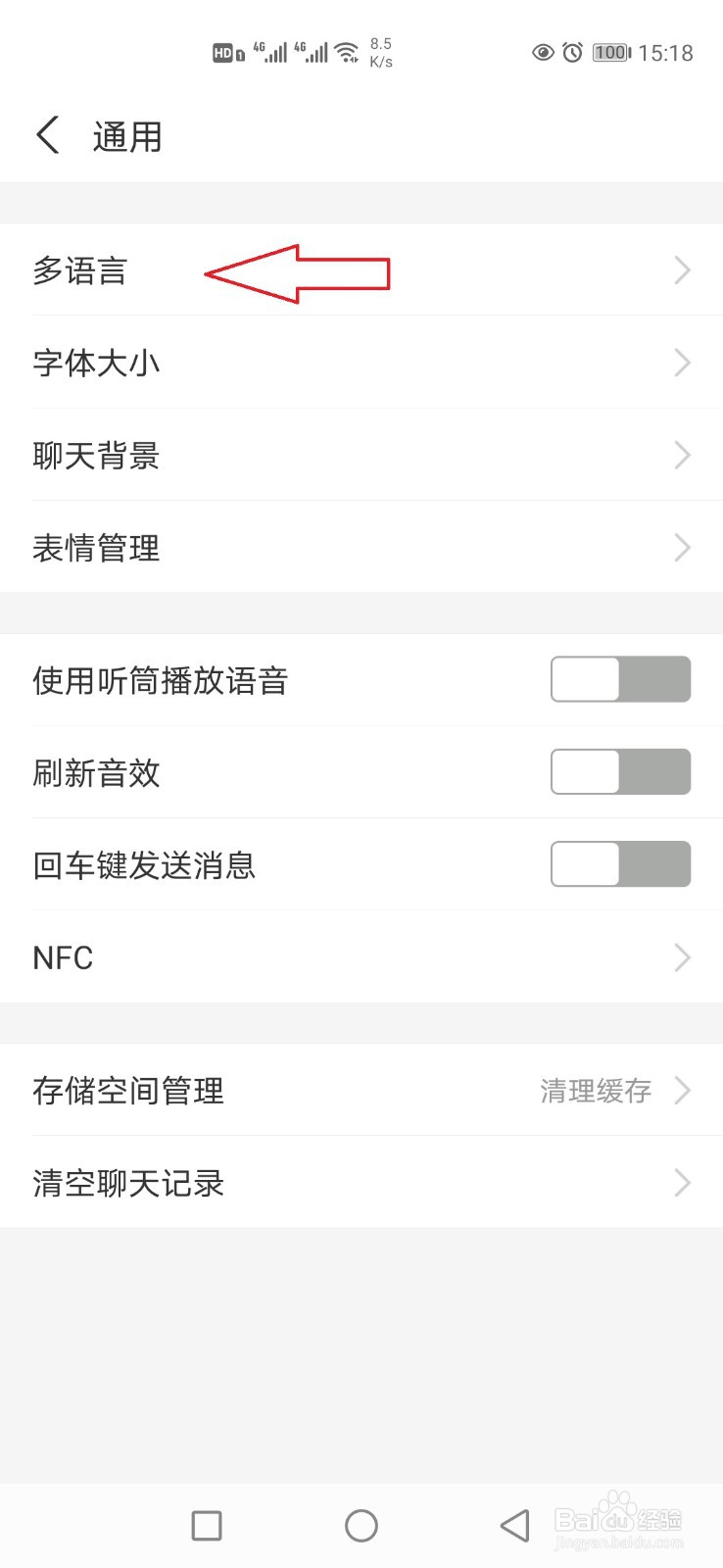The image size is (723, 1568).
Task: Toggle the 刷新音效 switch
Action: click(620, 772)
